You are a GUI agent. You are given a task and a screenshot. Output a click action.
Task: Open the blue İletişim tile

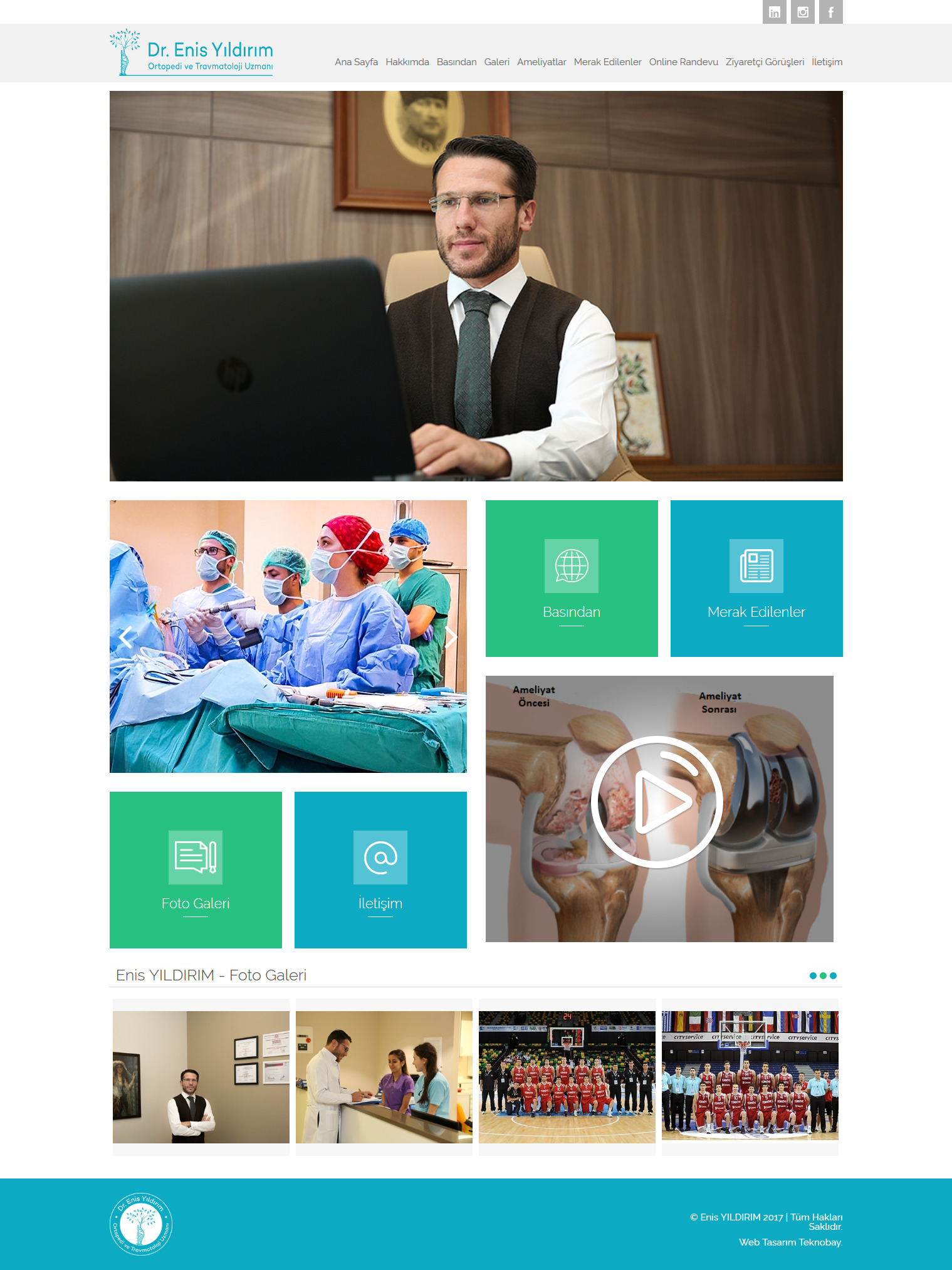click(x=380, y=869)
